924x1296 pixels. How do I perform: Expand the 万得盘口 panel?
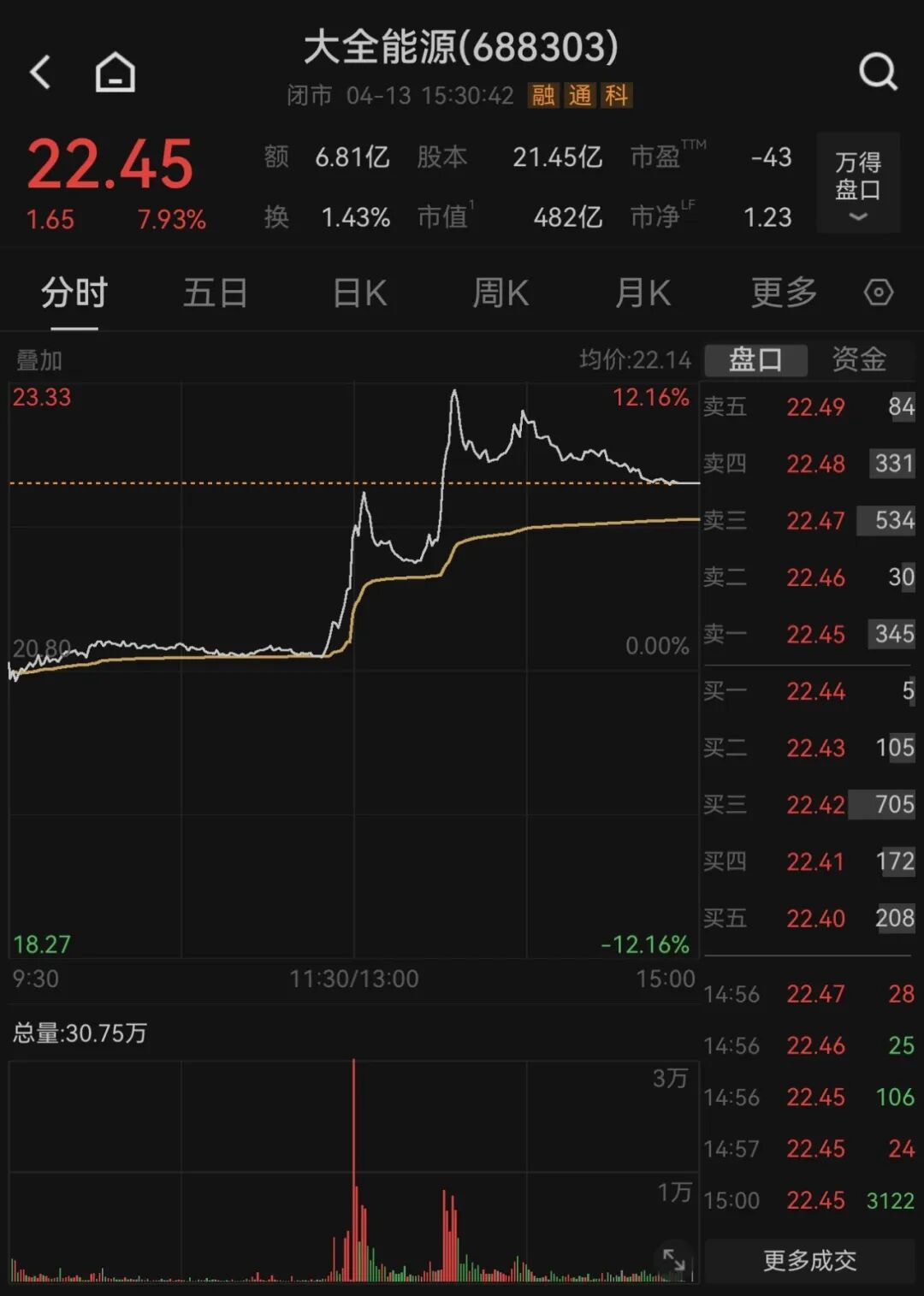(858, 182)
